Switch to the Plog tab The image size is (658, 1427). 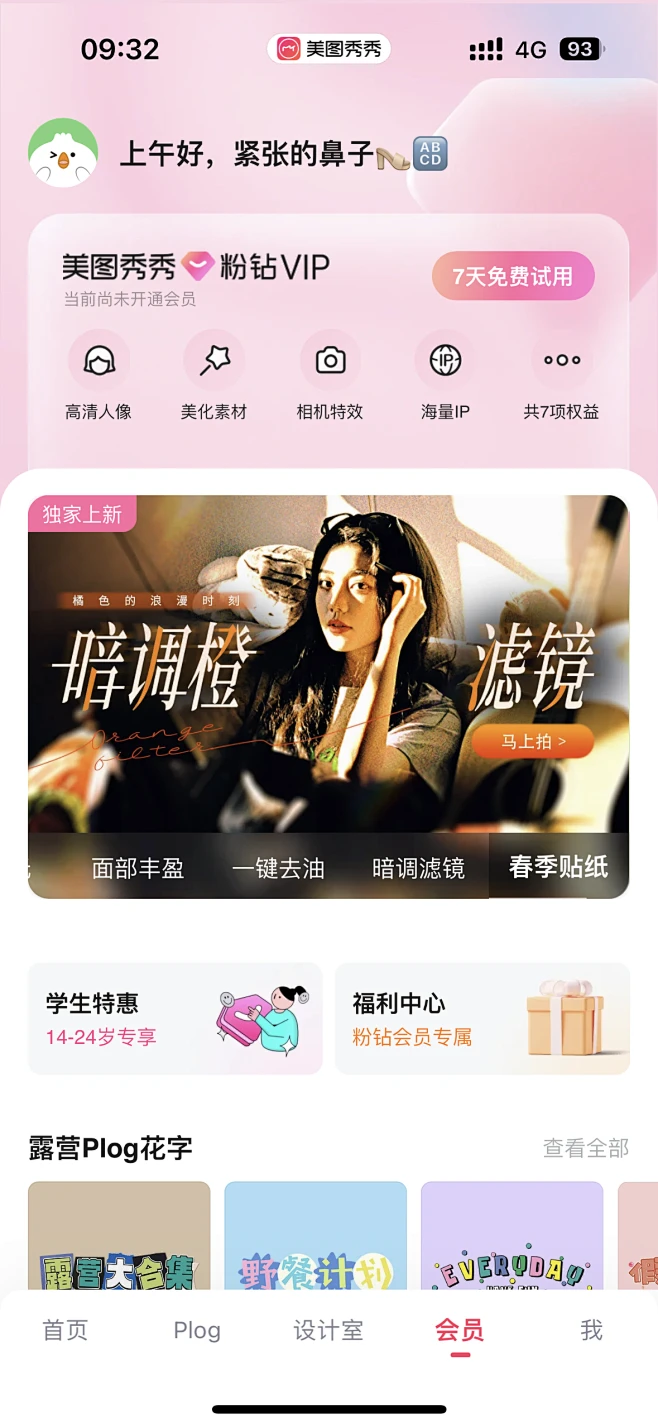pos(196,1330)
